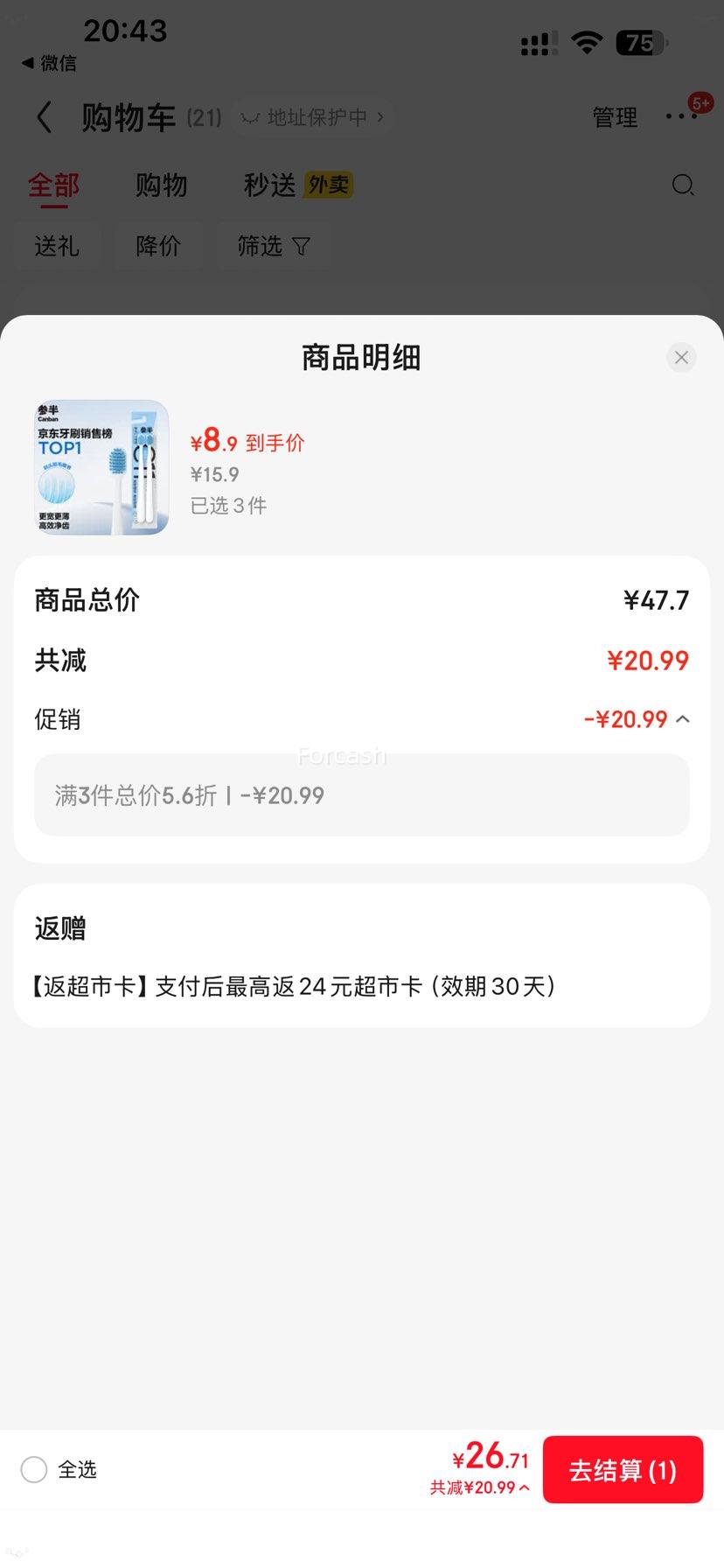
Task: Collapse the 促销 promotion details chevron
Action: (x=683, y=718)
